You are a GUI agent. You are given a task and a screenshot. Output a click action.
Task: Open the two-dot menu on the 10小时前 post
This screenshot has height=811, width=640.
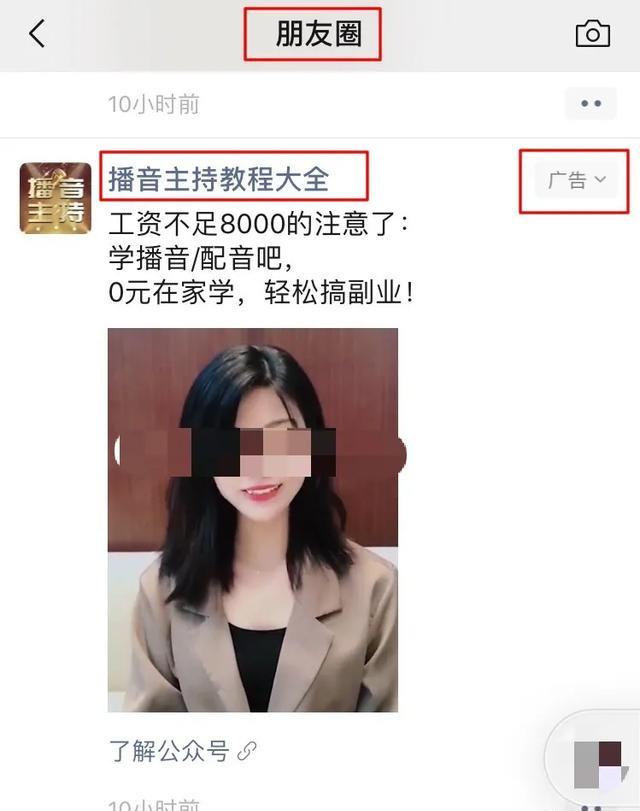pyautogui.click(x=591, y=104)
